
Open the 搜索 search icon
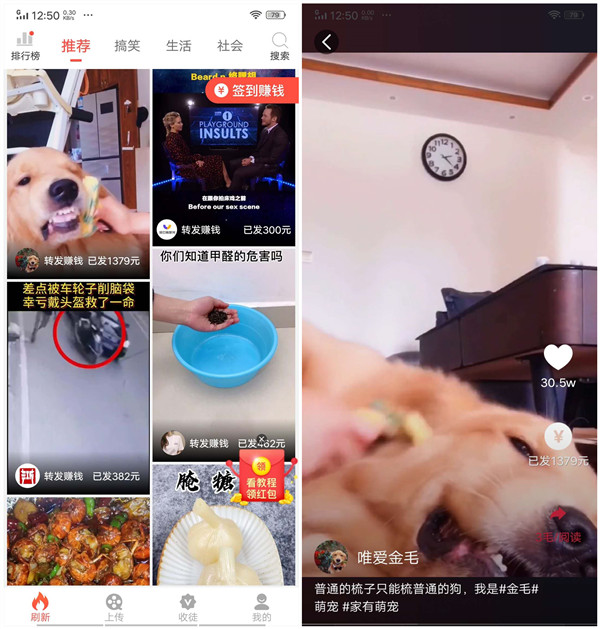[280, 45]
